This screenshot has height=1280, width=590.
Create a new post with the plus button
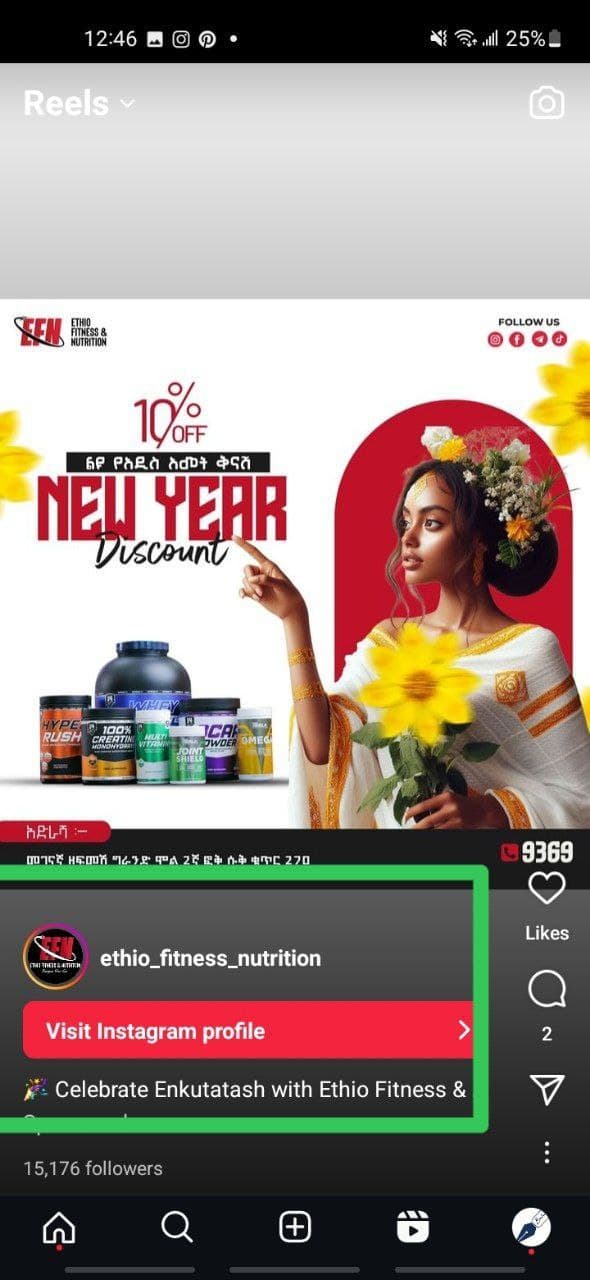tap(295, 1226)
